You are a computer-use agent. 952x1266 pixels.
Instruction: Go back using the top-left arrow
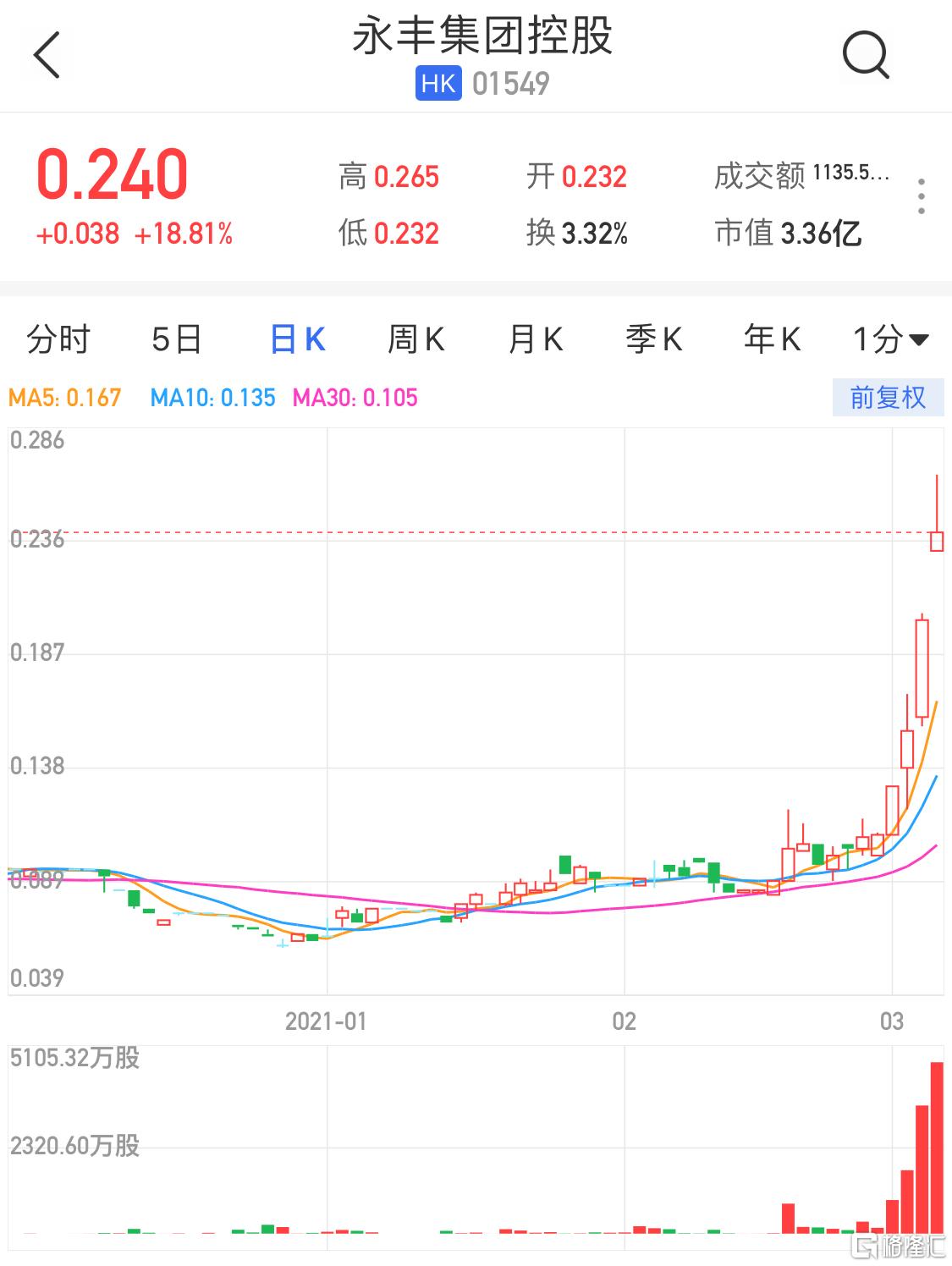(47, 56)
